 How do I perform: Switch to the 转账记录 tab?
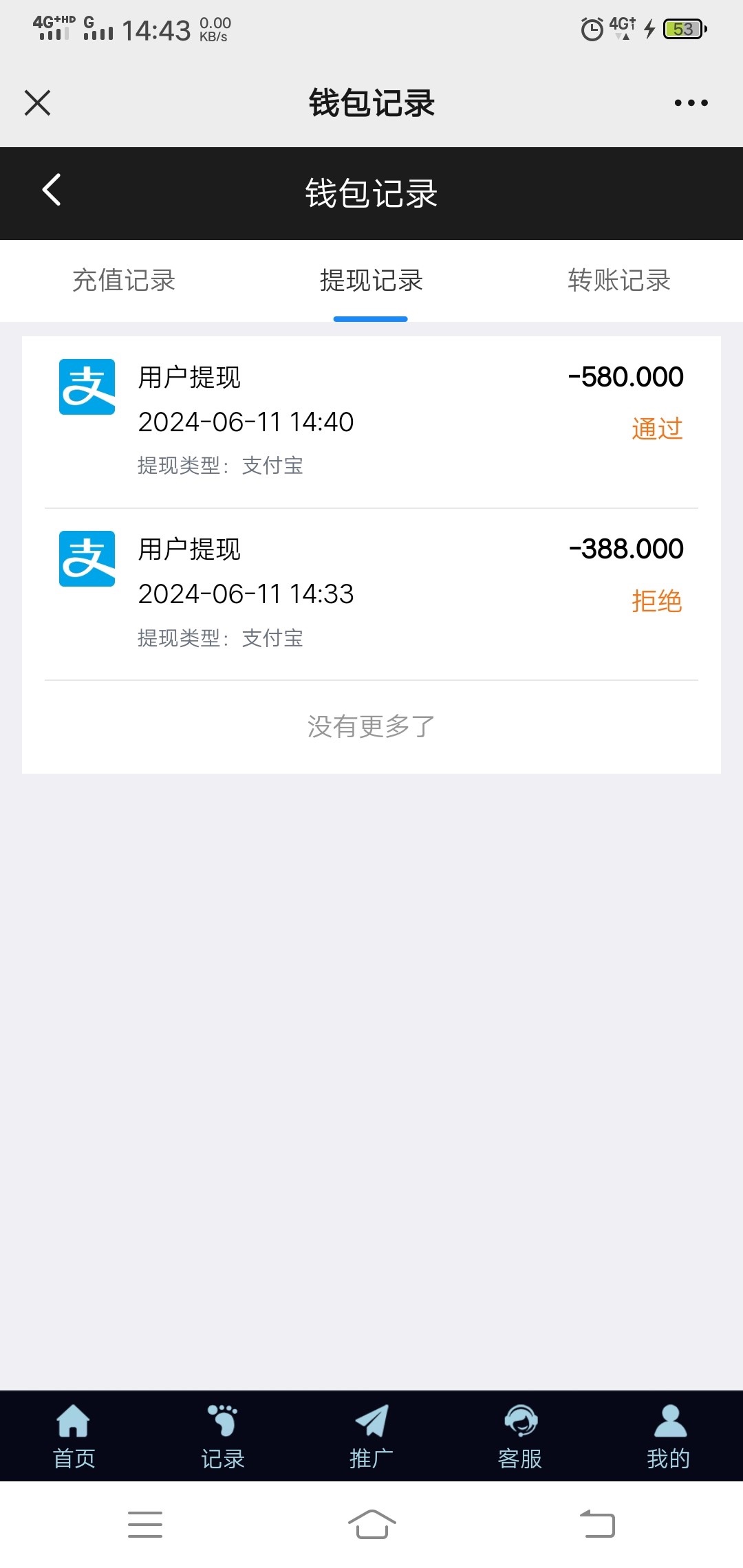(618, 281)
